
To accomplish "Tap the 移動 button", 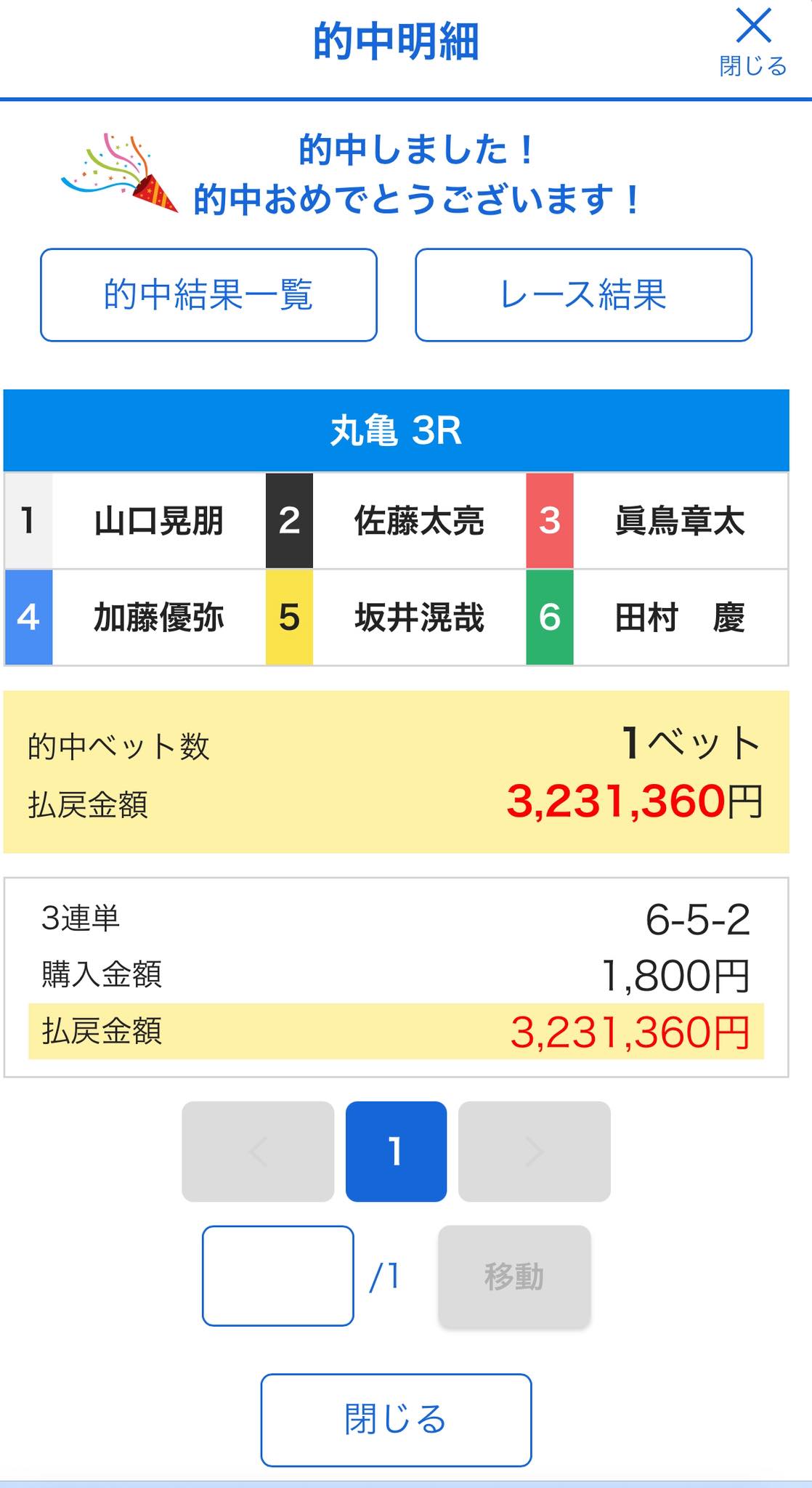I will pyautogui.click(x=514, y=1276).
